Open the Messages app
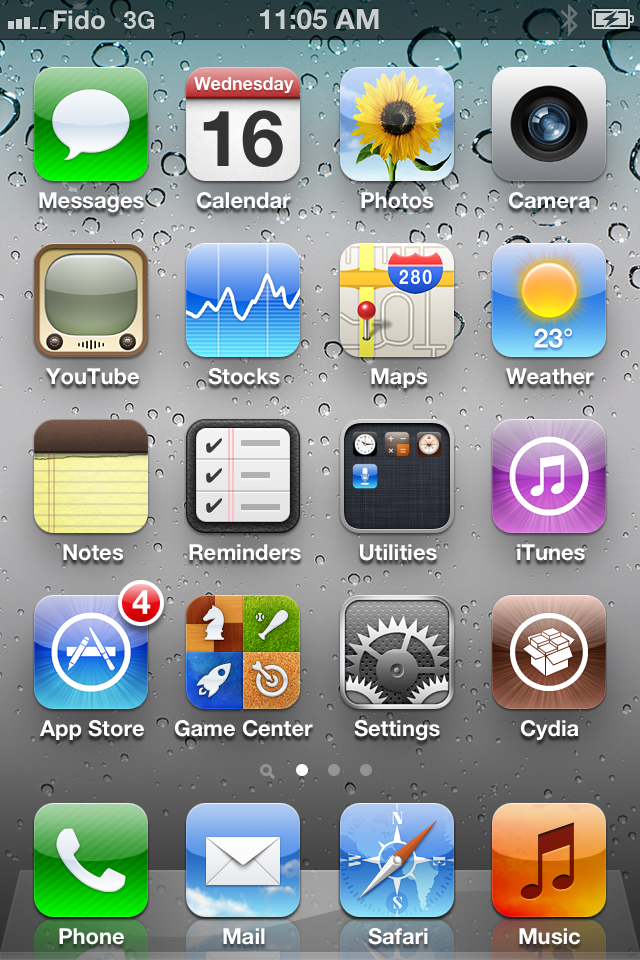Screen dimensions: 640x960 click(x=91, y=124)
